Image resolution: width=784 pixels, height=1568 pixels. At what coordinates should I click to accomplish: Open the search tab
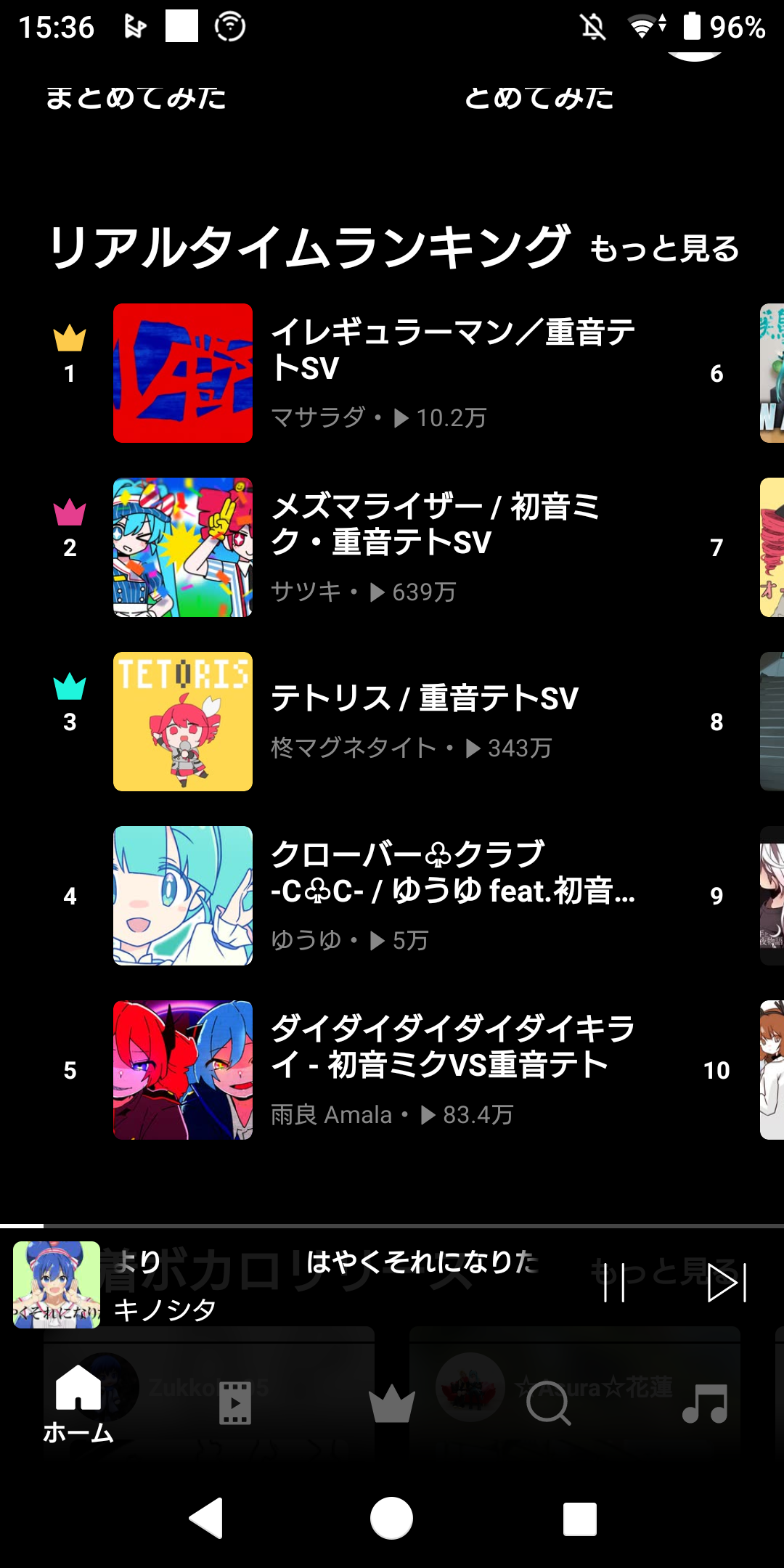(549, 1402)
